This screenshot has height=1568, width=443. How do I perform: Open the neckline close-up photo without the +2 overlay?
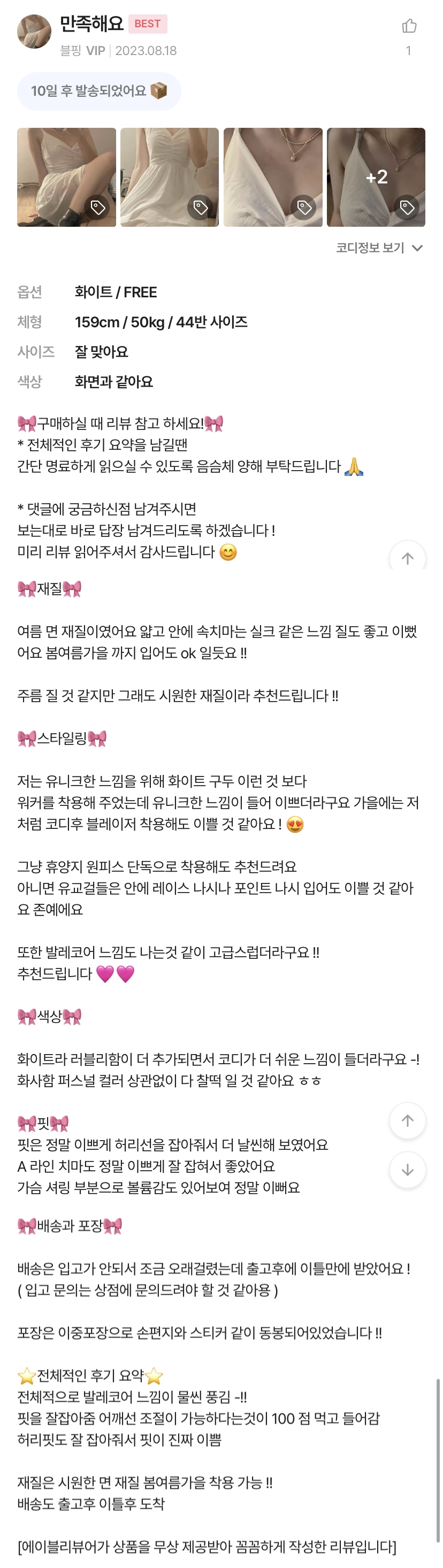coord(273,177)
